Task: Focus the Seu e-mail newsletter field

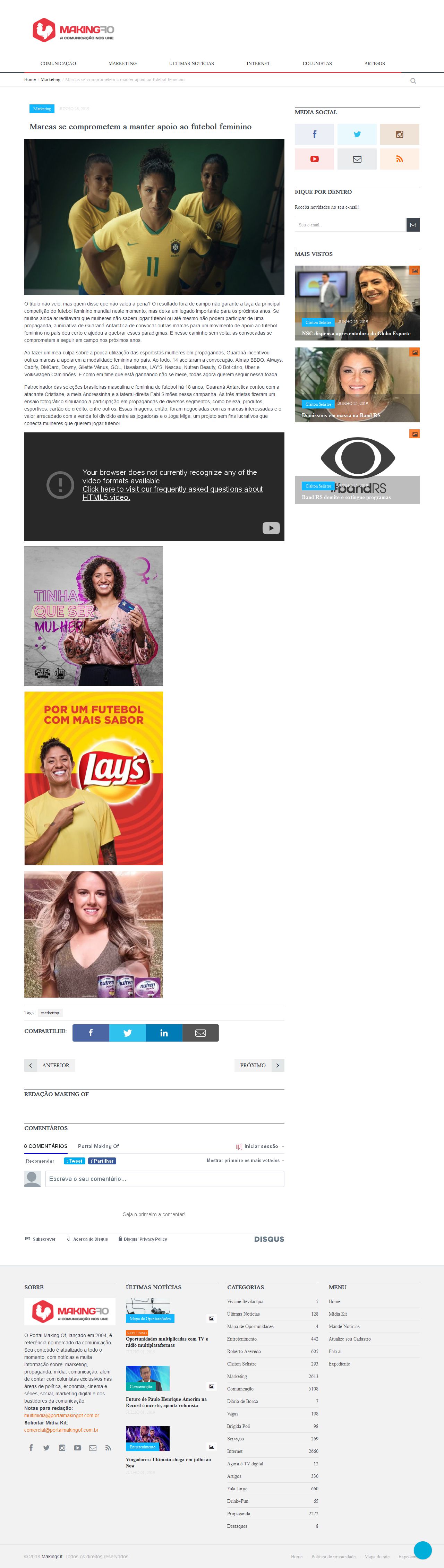Action: [x=350, y=225]
